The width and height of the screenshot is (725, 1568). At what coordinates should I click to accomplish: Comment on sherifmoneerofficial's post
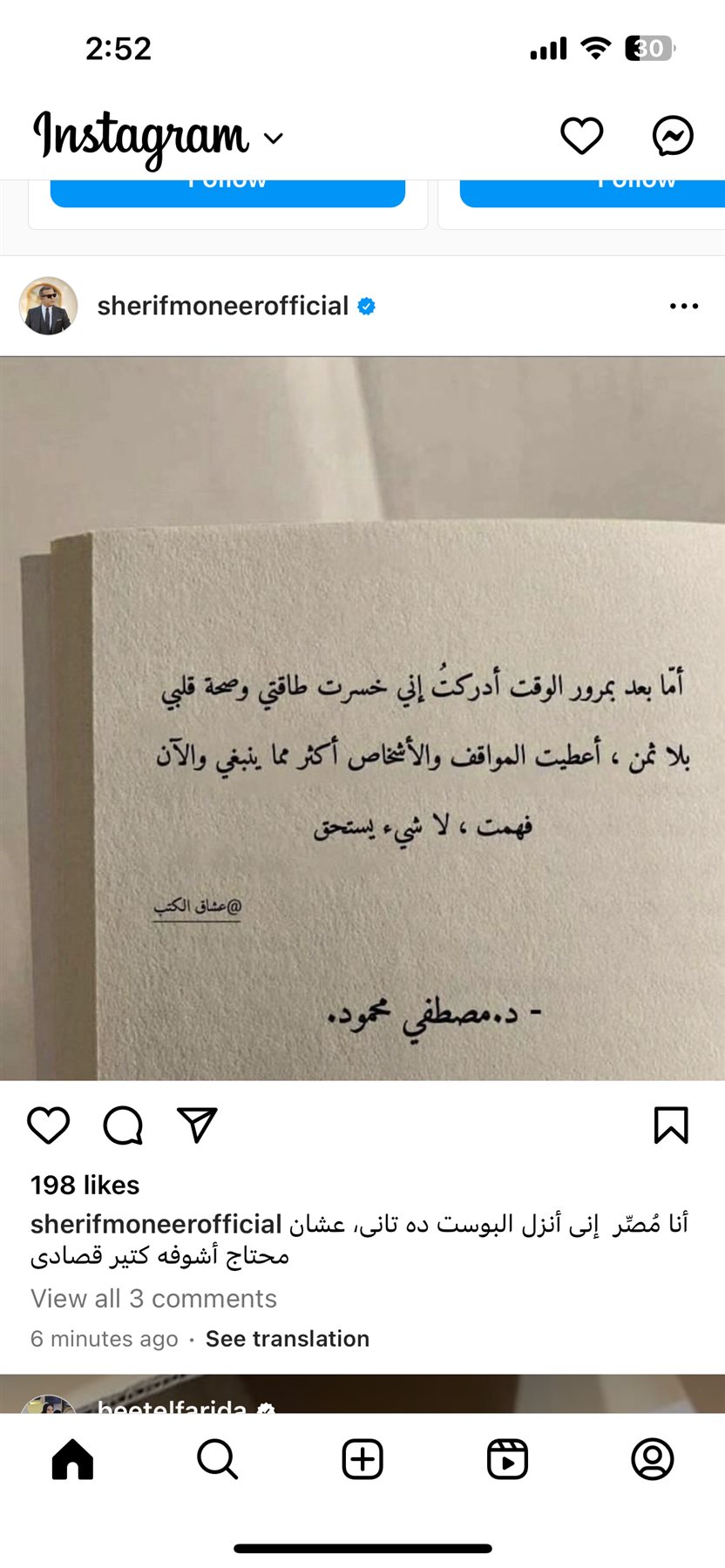pos(123,1125)
